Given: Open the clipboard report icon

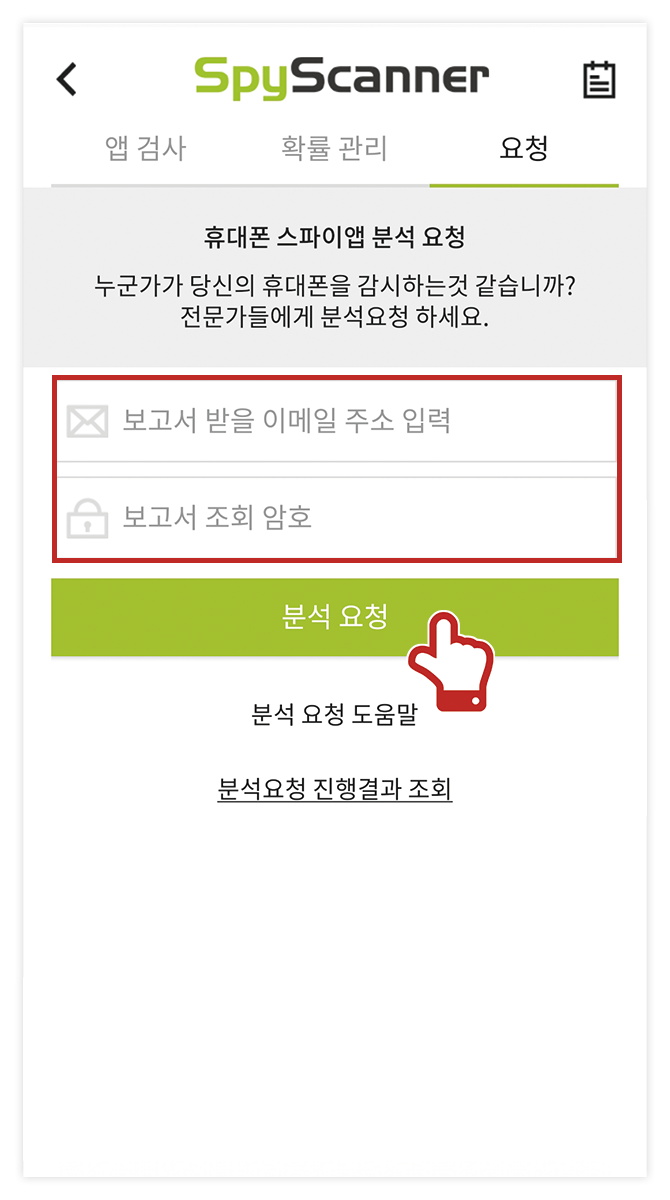Looking at the screenshot, I should [599, 80].
